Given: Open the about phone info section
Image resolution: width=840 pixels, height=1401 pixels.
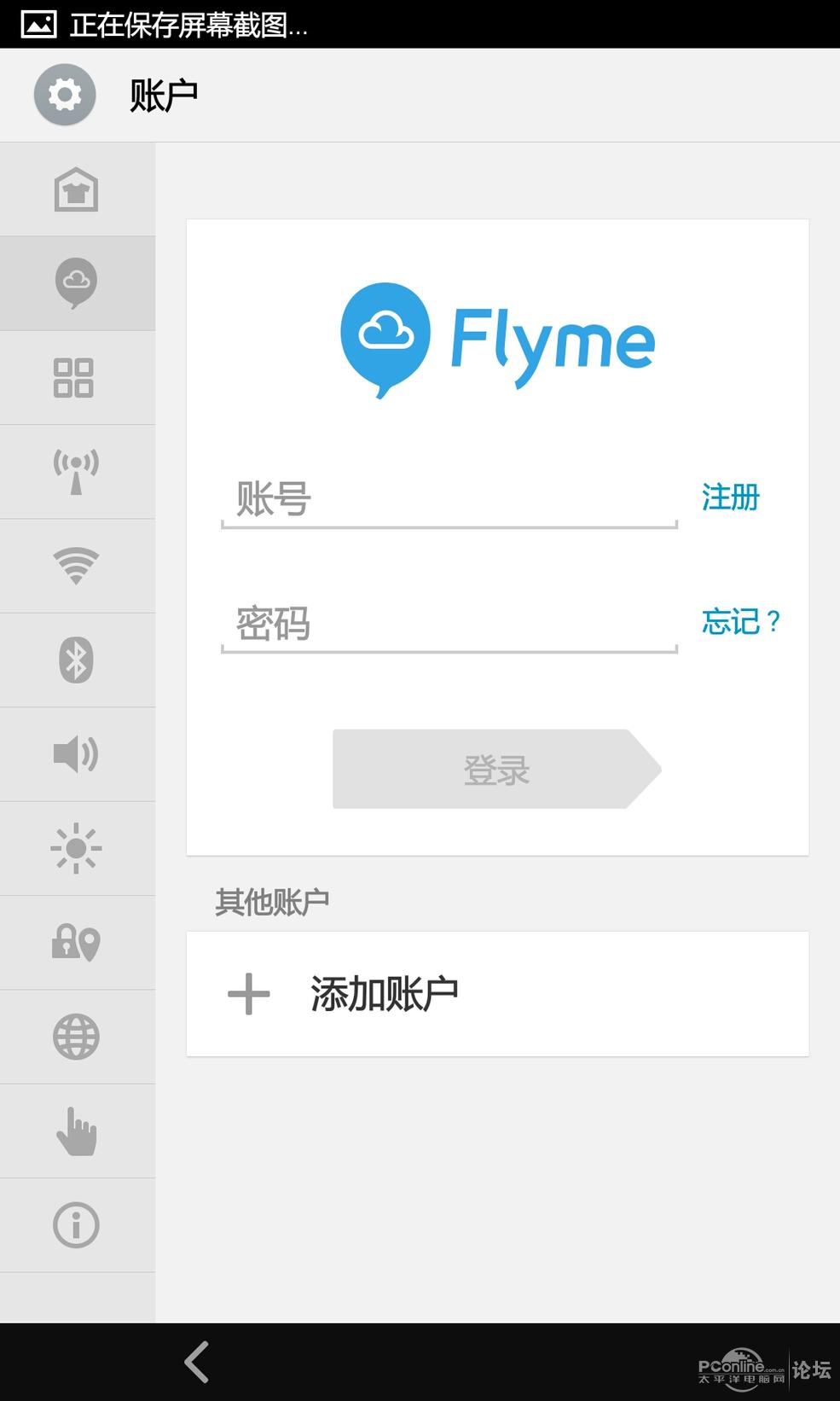Looking at the screenshot, I should (x=76, y=1225).
